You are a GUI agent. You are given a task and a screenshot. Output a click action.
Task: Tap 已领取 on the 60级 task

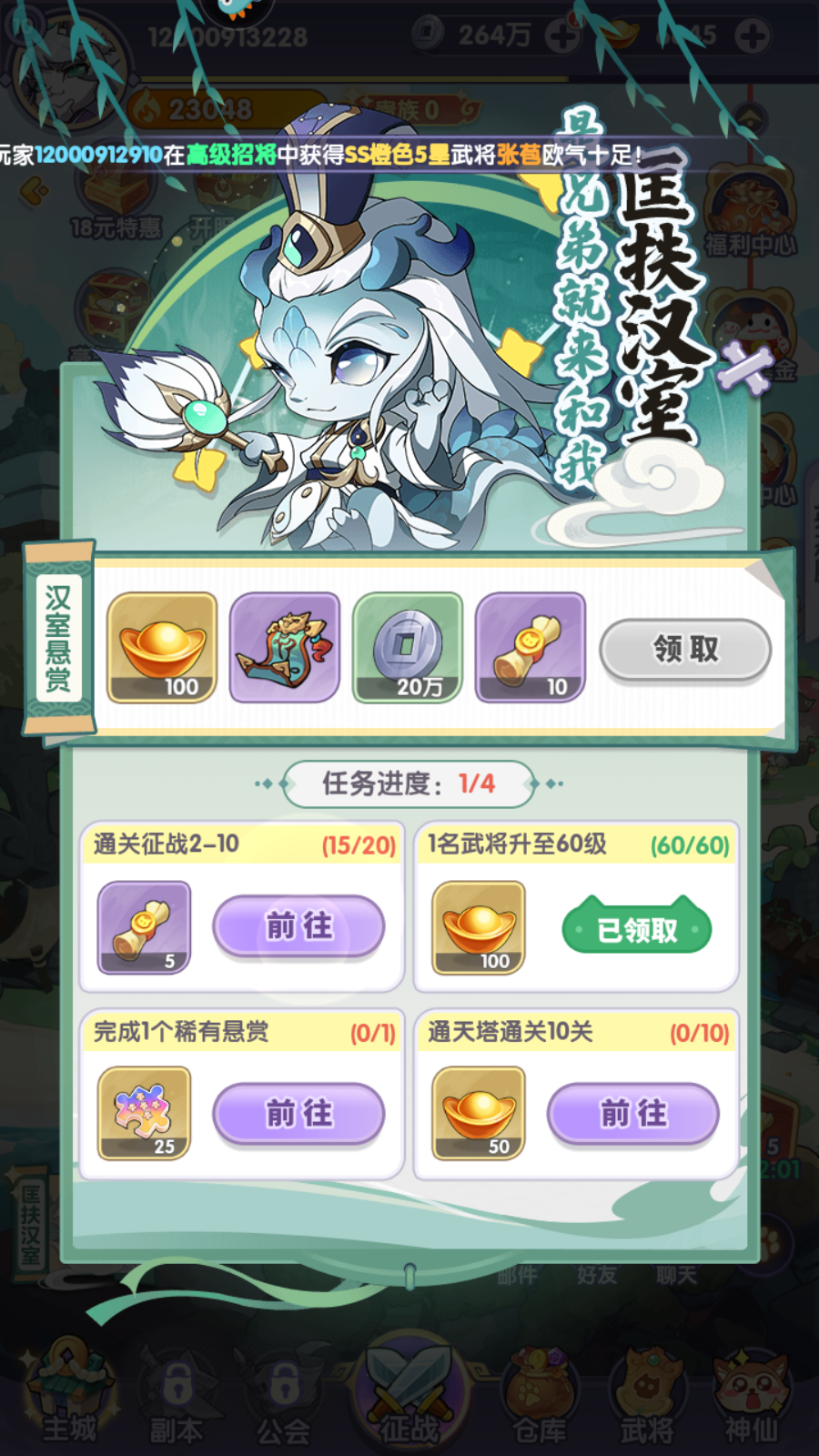click(636, 929)
